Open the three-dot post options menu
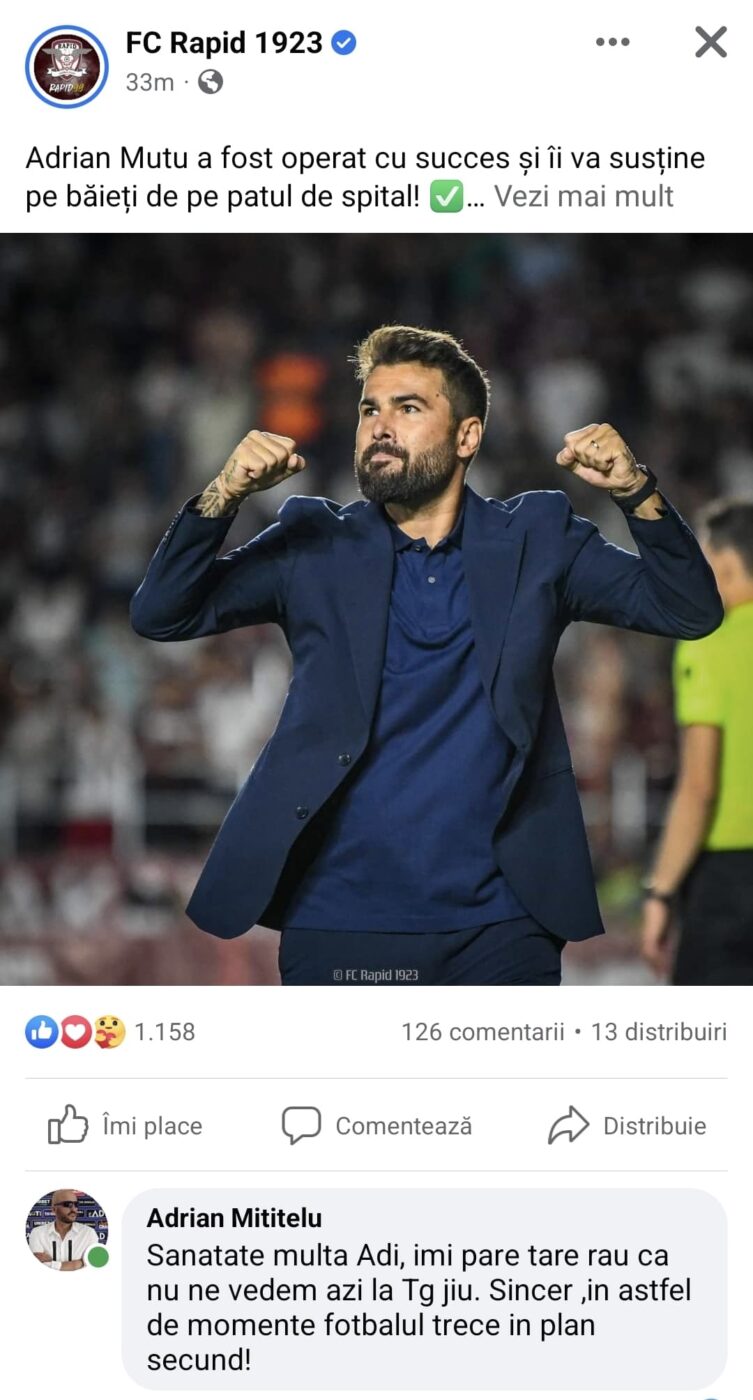Image resolution: width=753 pixels, height=1400 pixels. (x=612, y=42)
